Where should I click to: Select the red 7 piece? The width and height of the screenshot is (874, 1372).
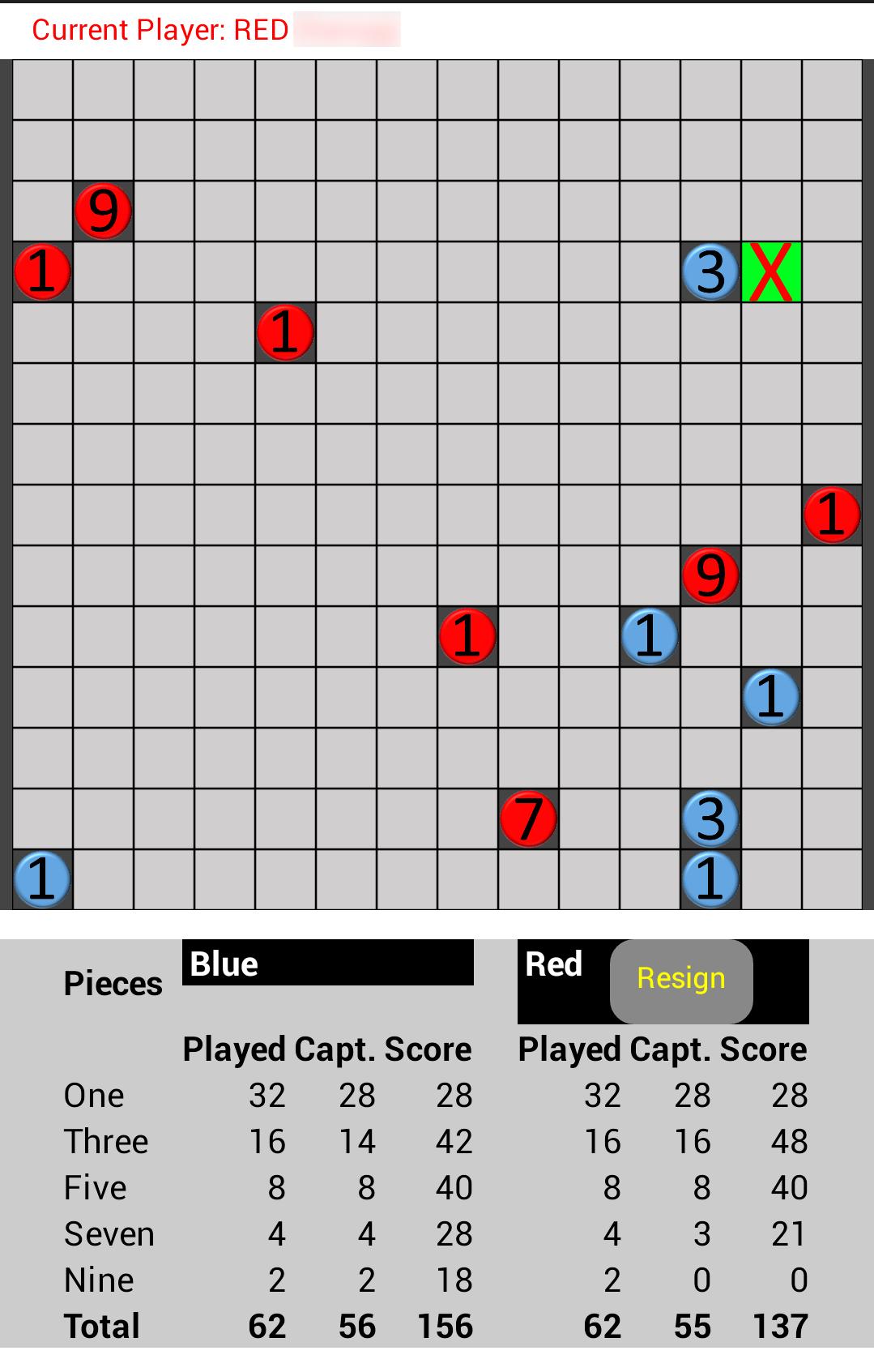click(x=528, y=818)
